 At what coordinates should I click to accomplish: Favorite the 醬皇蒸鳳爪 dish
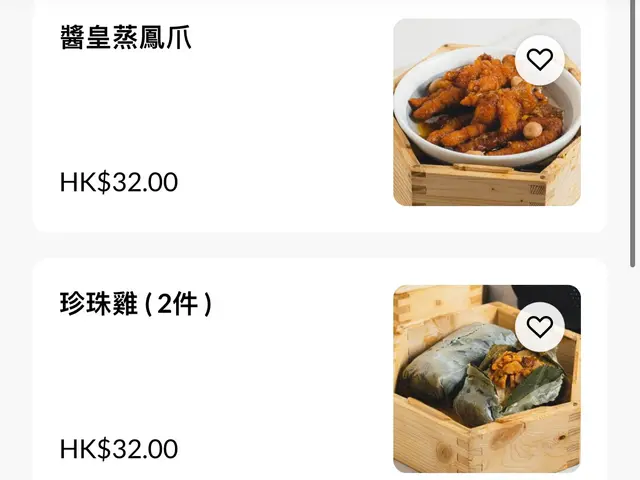point(540,60)
